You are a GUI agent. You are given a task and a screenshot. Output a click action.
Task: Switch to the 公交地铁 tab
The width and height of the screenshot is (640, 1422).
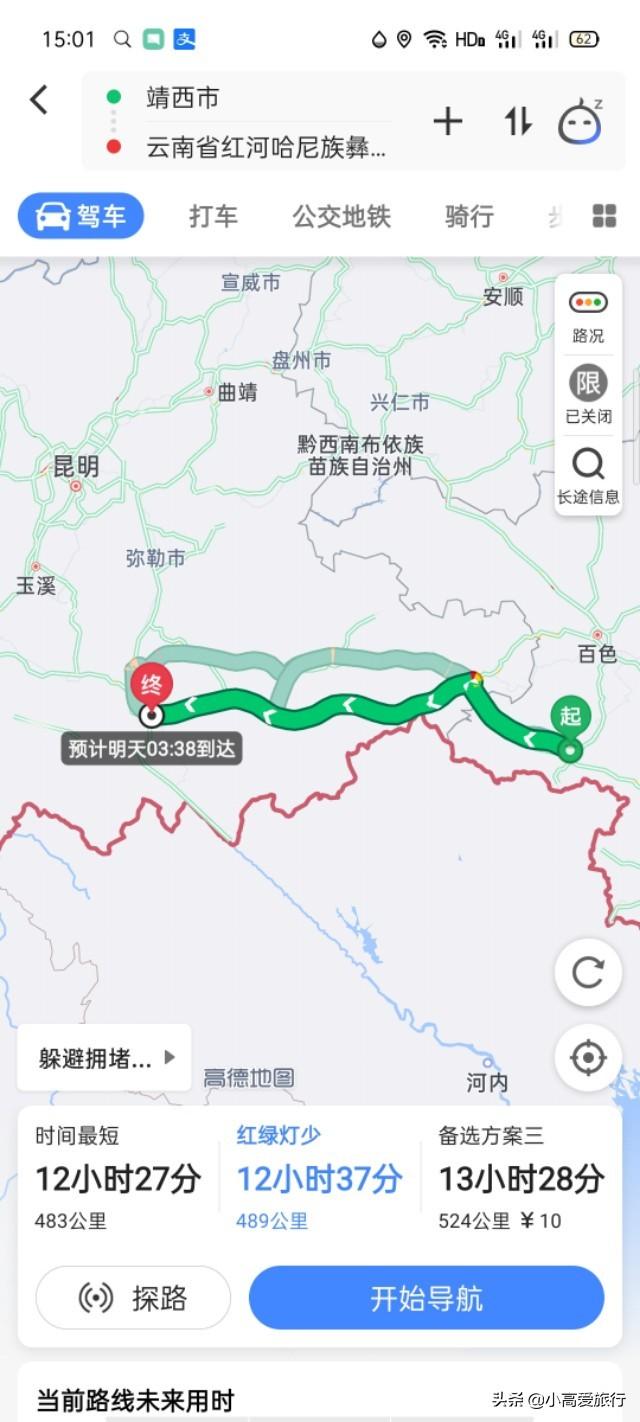coord(341,216)
